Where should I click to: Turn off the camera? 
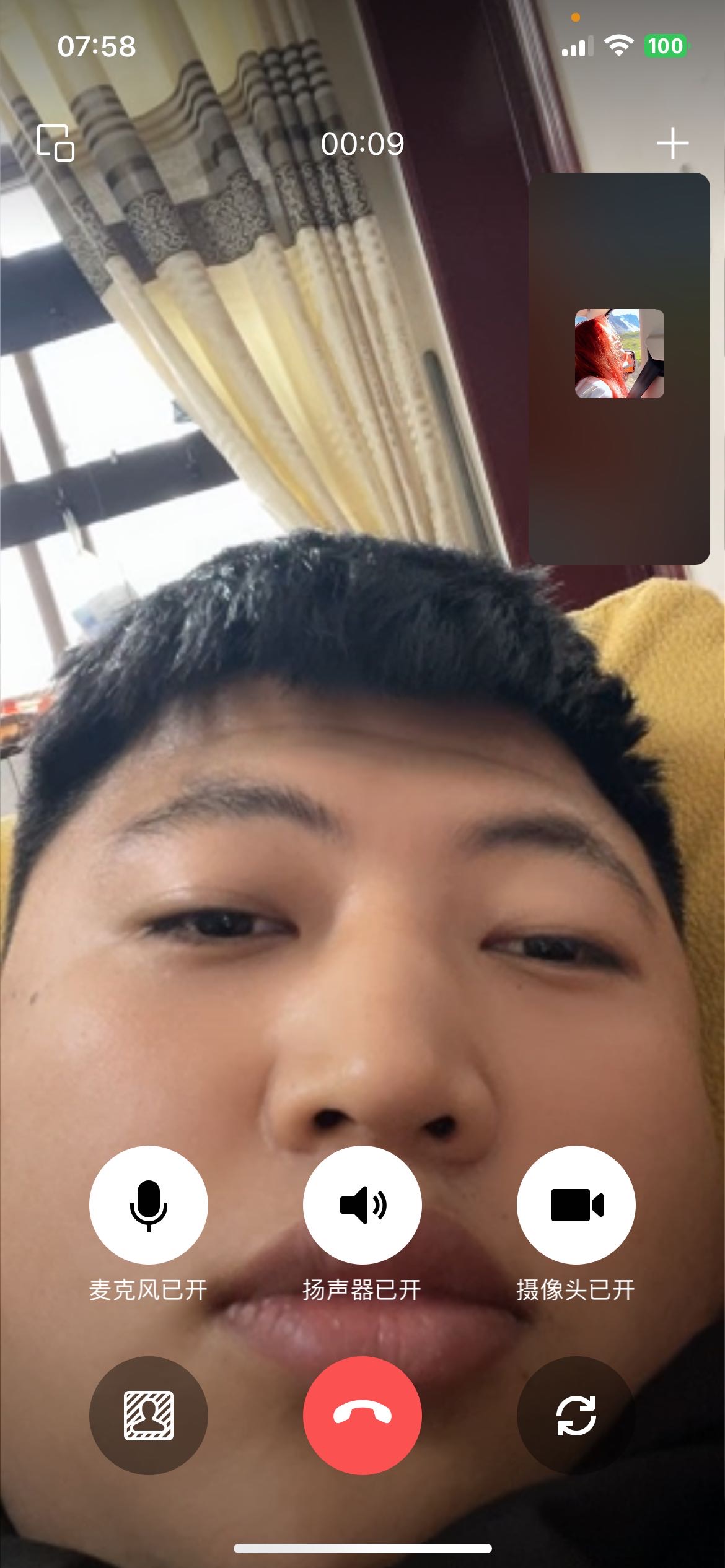pyautogui.click(x=576, y=1204)
